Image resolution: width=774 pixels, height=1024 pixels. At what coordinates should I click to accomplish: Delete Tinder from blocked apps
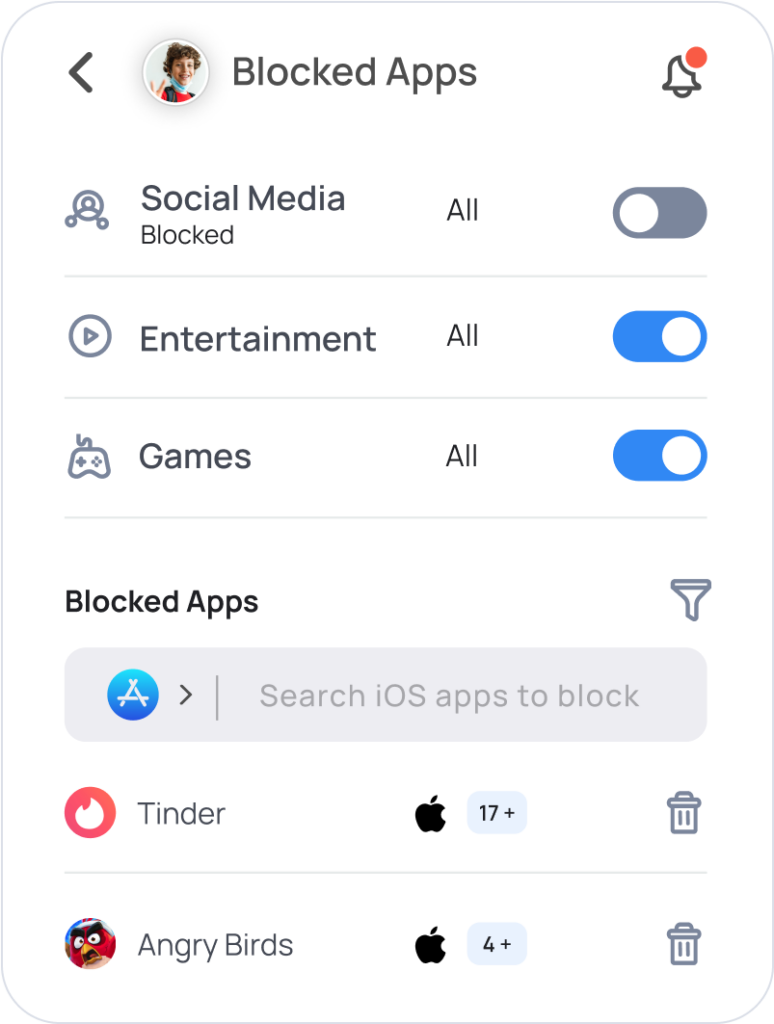pos(684,814)
